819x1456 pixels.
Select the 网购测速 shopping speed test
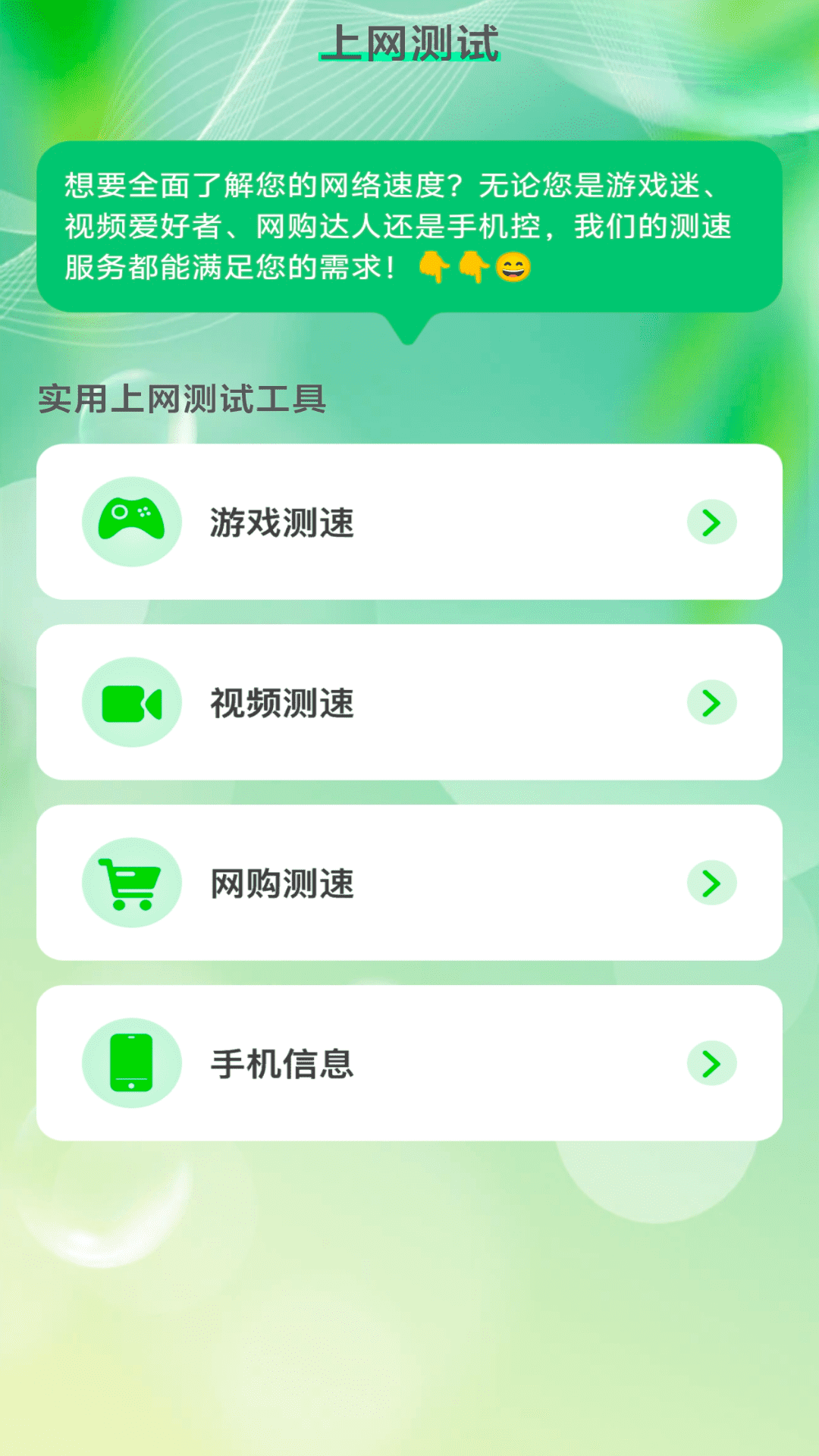click(409, 883)
